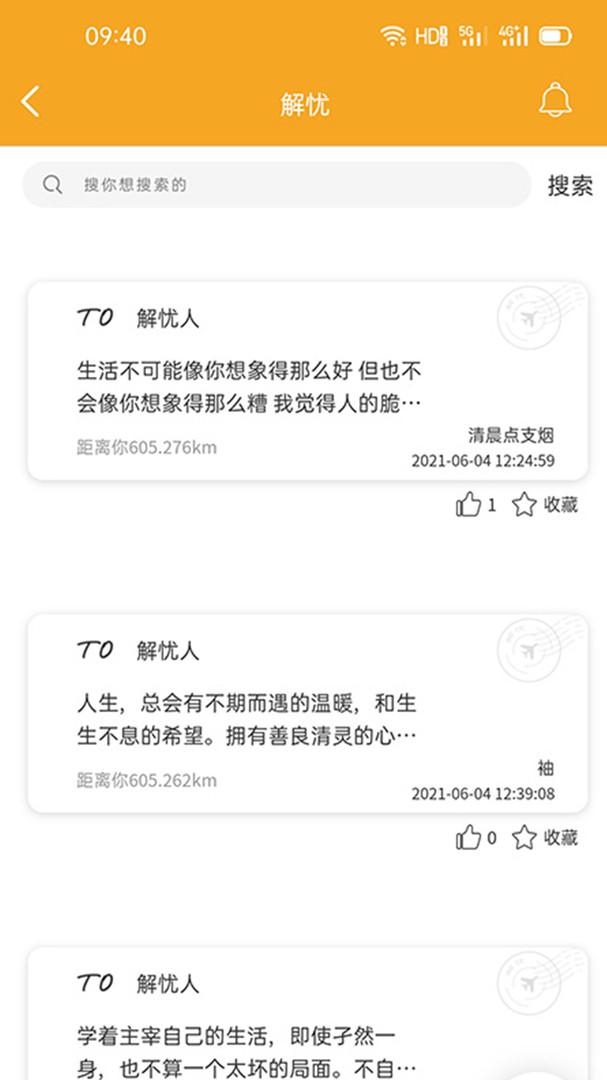Screen dimensions: 607x1080
Task: Open the notifications bell
Action: pos(555,100)
